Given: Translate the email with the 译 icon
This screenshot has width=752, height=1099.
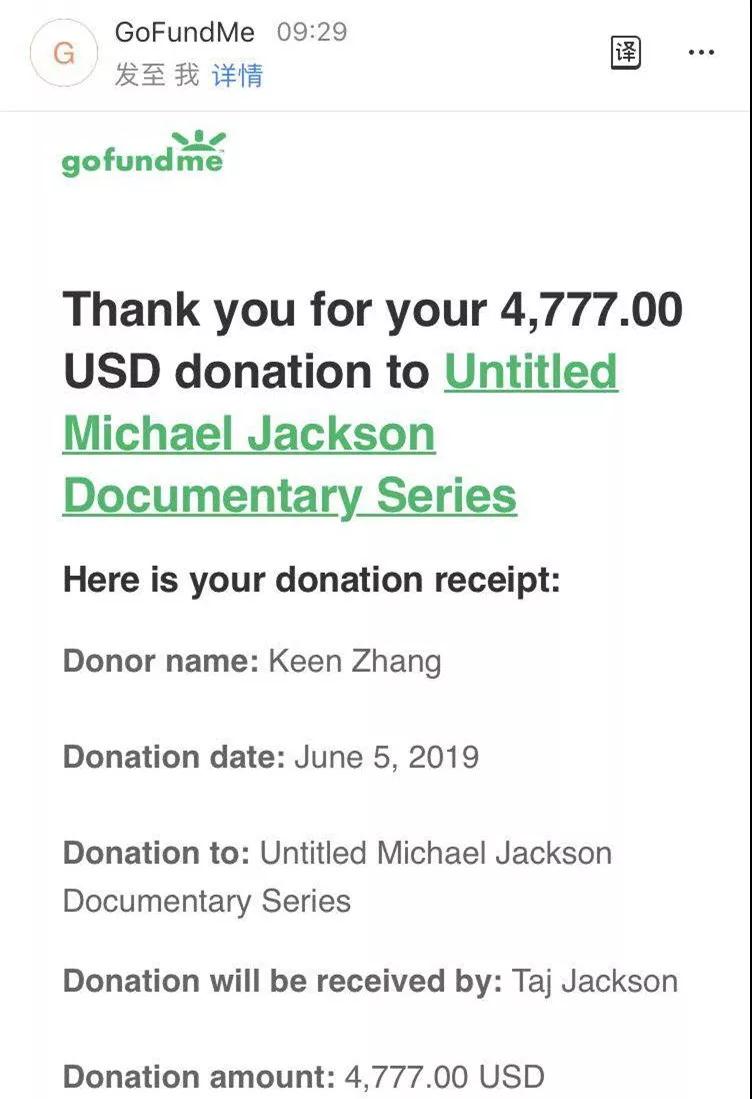Looking at the screenshot, I should pos(626,52).
